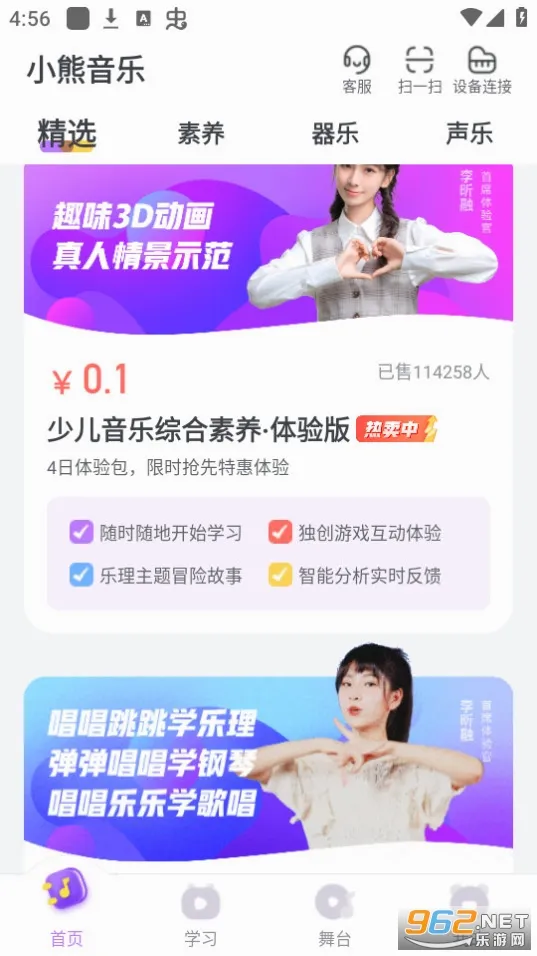Switch to the 器乐 tab

point(335,134)
